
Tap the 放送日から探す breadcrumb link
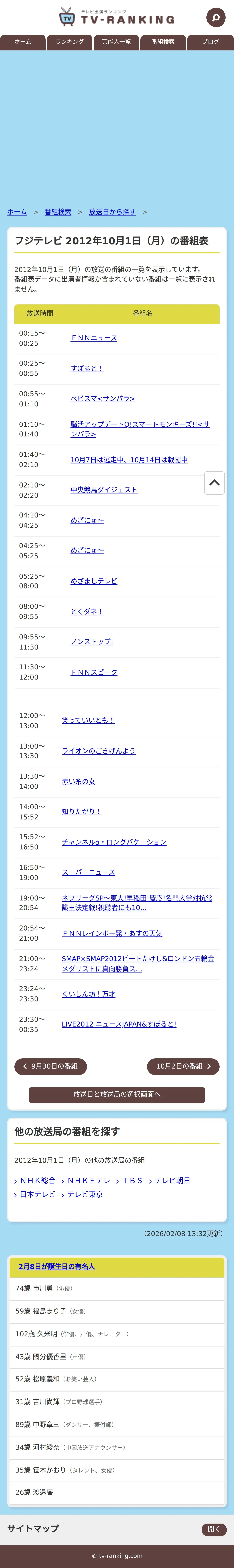coord(112,212)
